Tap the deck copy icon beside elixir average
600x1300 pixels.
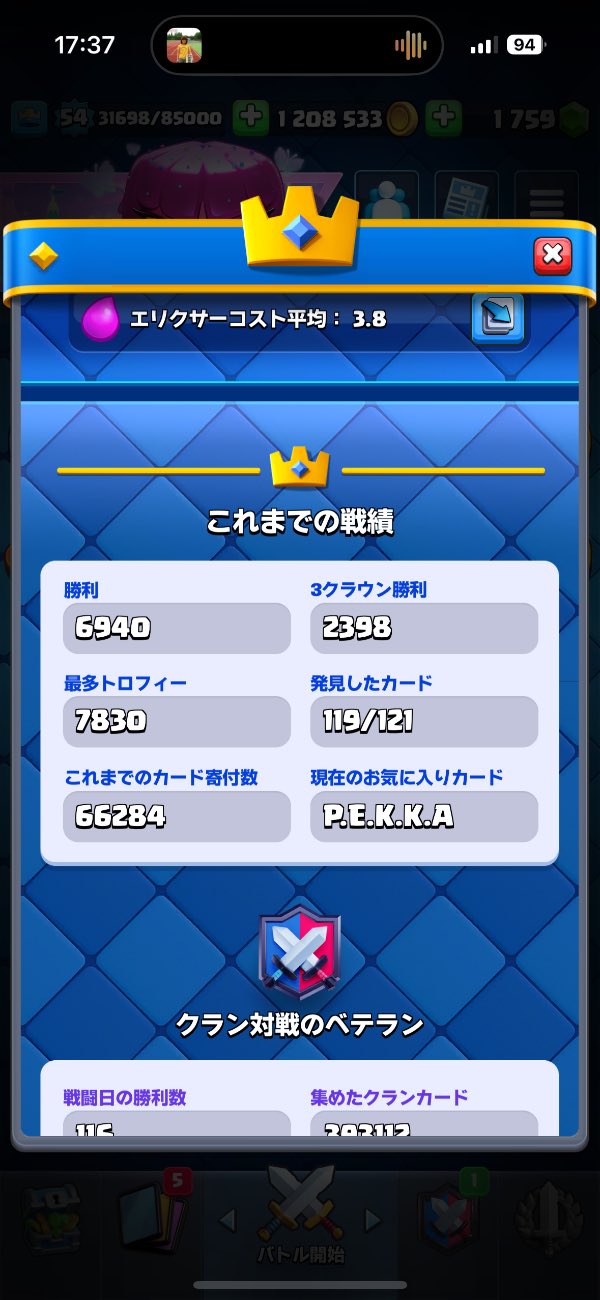pos(497,318)
